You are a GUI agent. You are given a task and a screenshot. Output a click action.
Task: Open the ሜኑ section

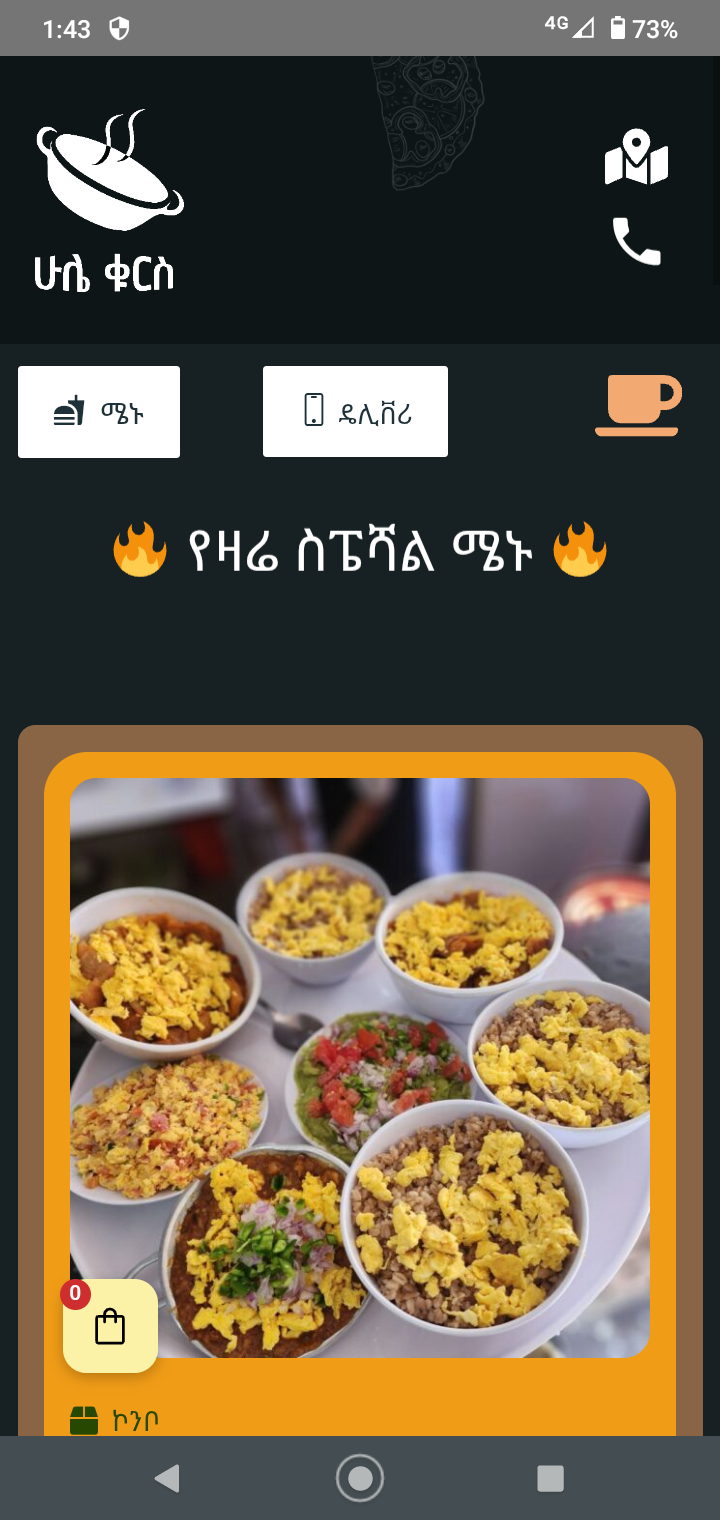pyautogui.click(x=98, y=410)
